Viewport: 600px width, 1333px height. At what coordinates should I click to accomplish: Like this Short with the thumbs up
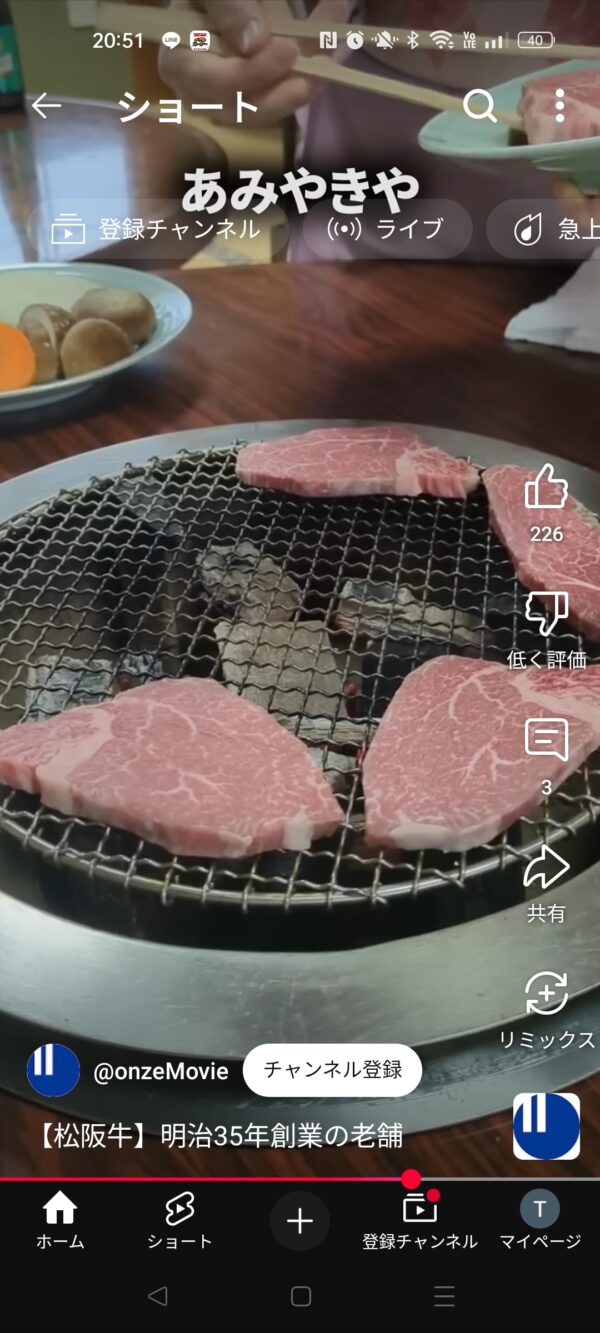[x=546, y=488]
